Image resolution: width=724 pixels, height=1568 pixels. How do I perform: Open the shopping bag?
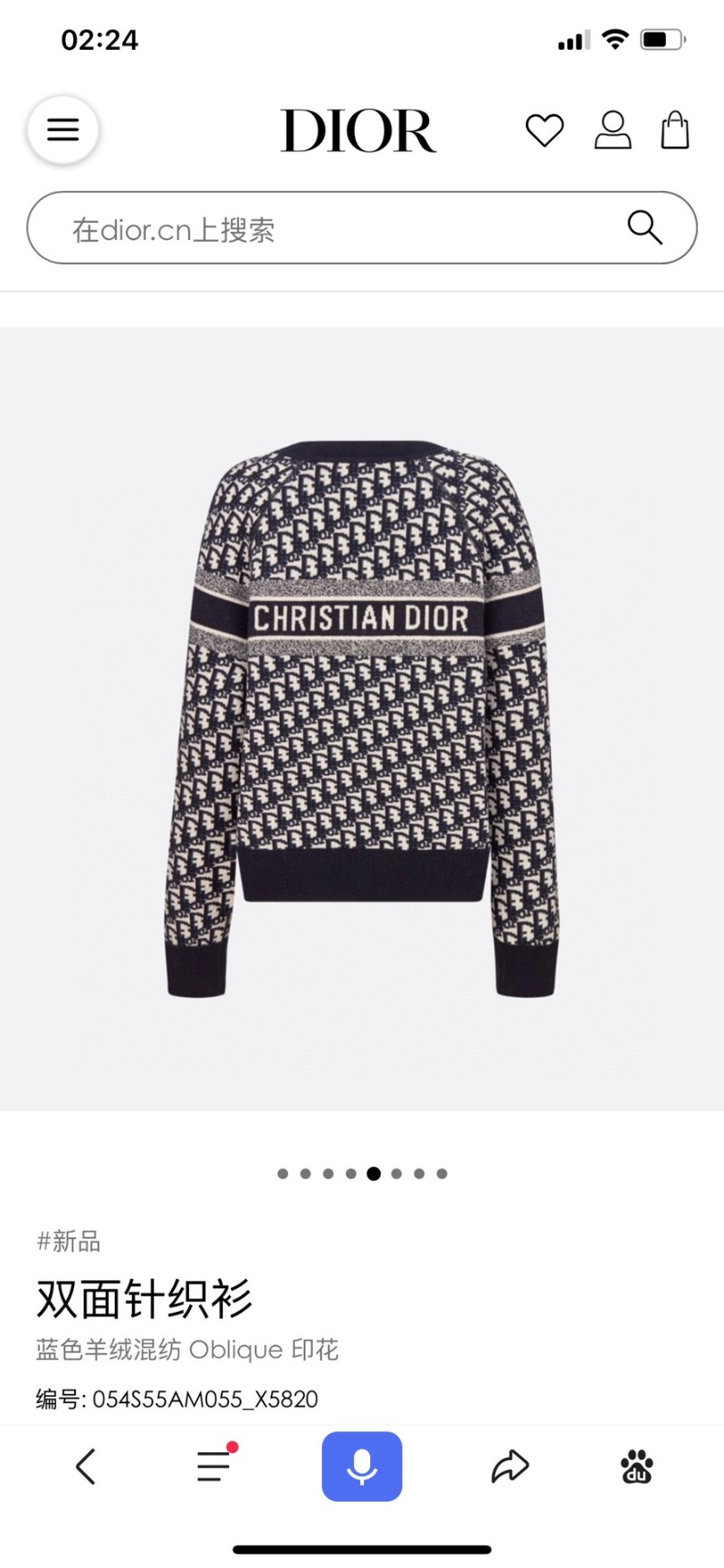click(x=675, y=130)
